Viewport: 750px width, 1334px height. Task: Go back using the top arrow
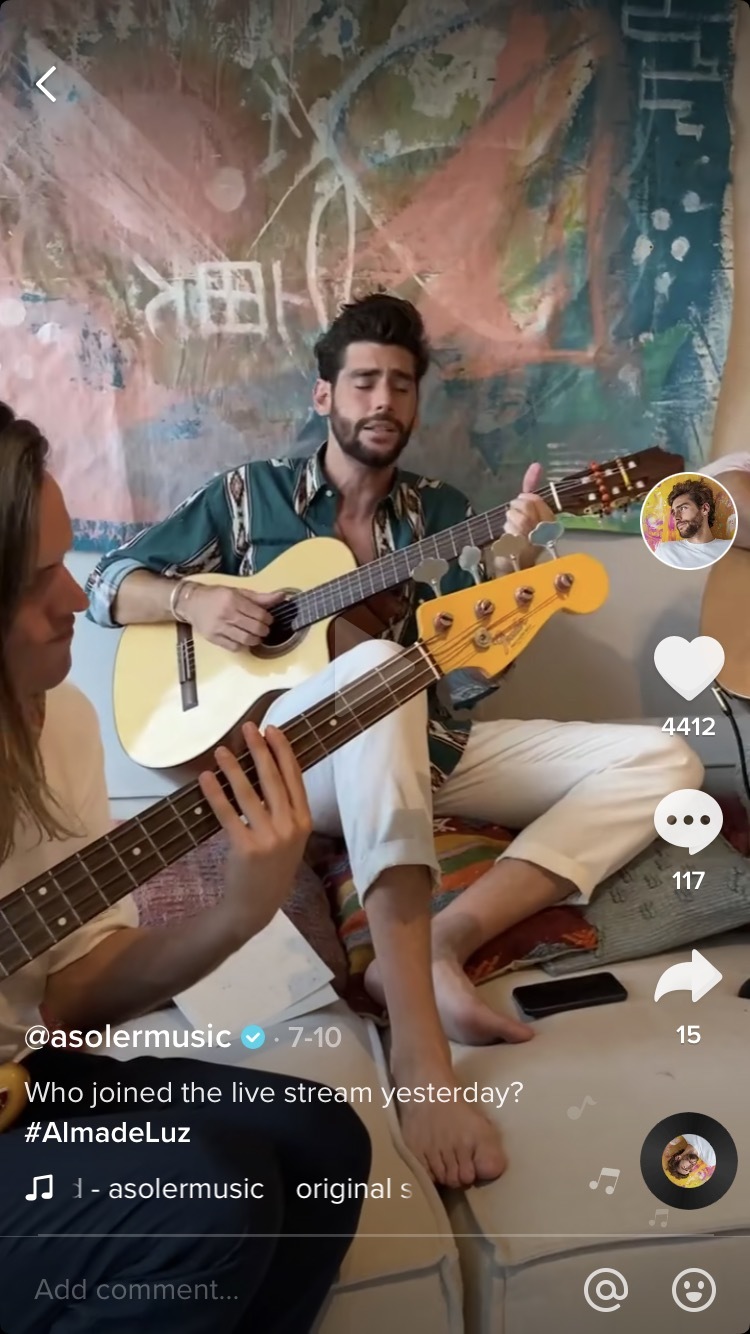[x=46, y=84]
